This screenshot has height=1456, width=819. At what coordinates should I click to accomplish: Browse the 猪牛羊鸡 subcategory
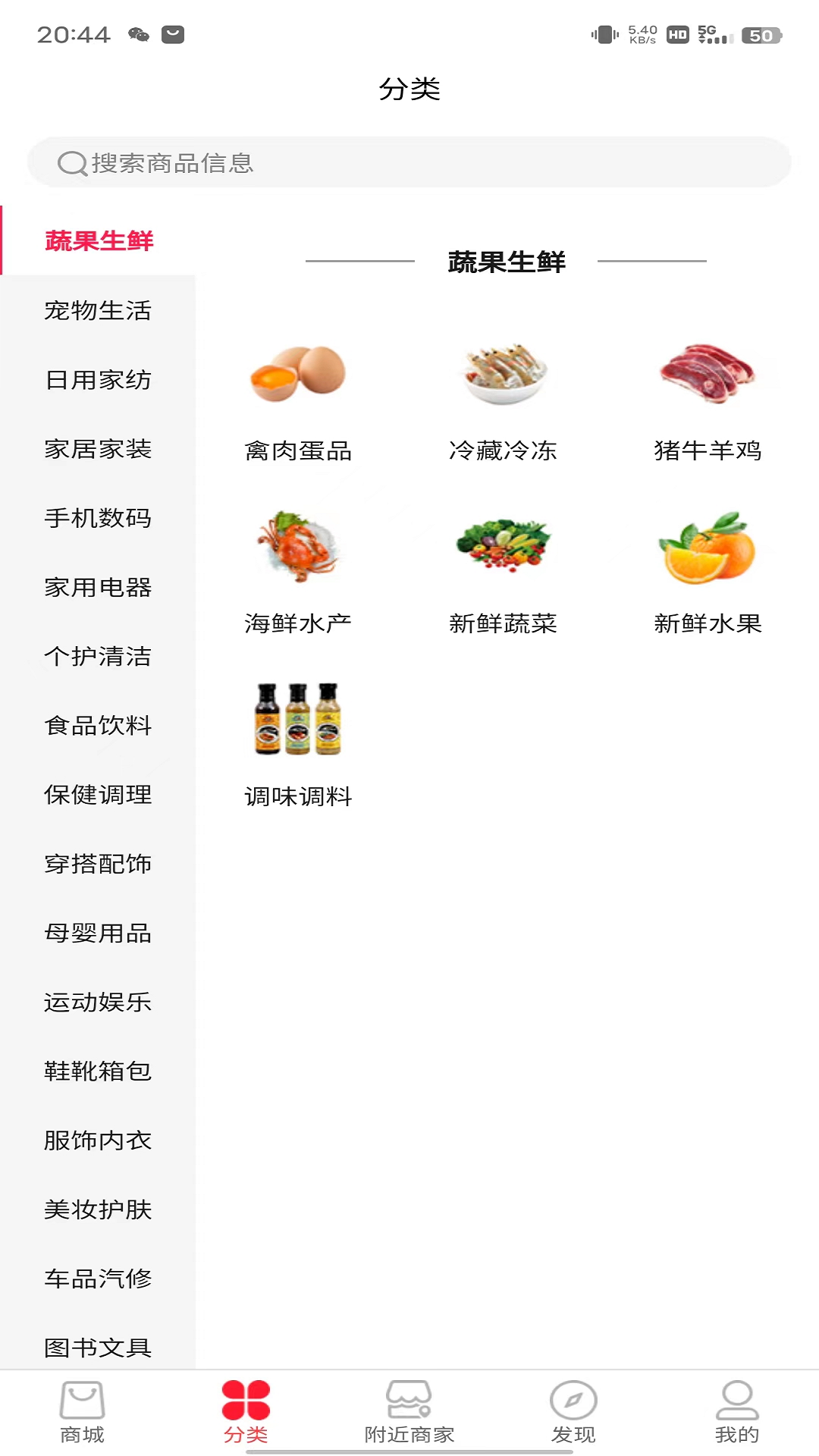pos(708,402)
